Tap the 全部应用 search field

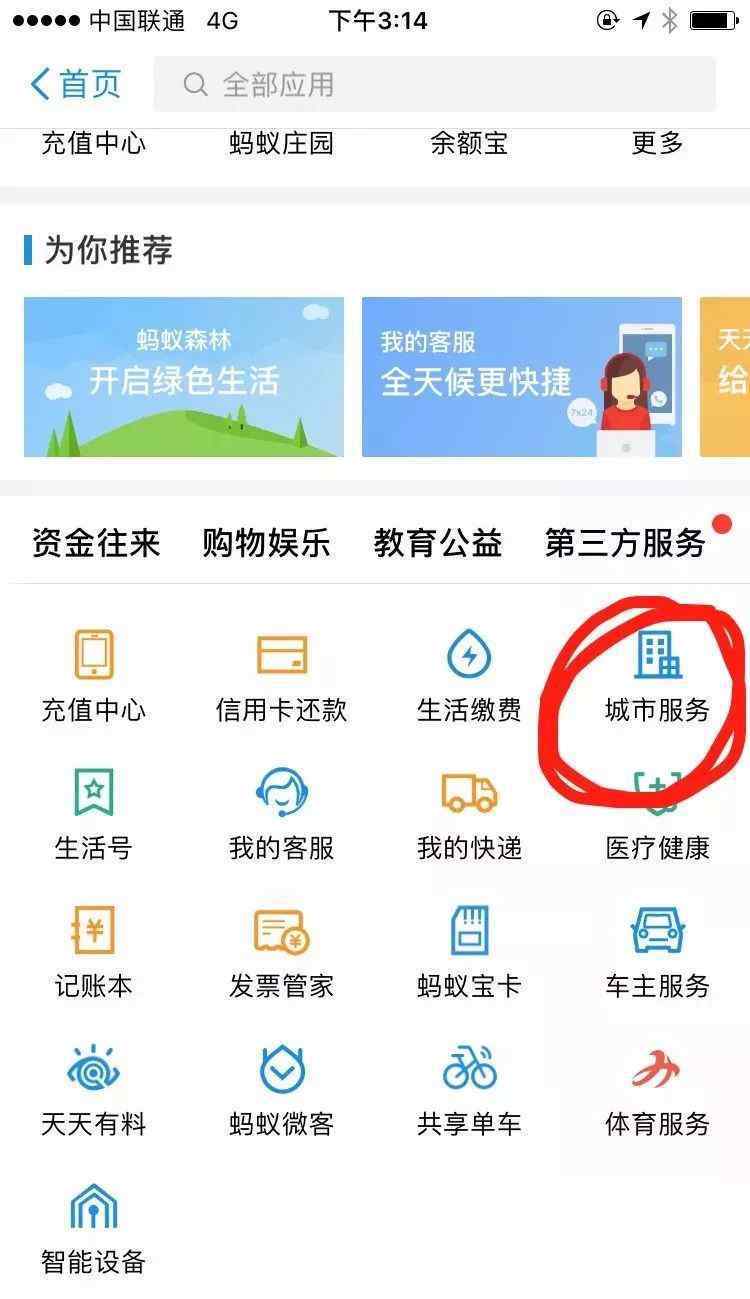tap(434, 84)
